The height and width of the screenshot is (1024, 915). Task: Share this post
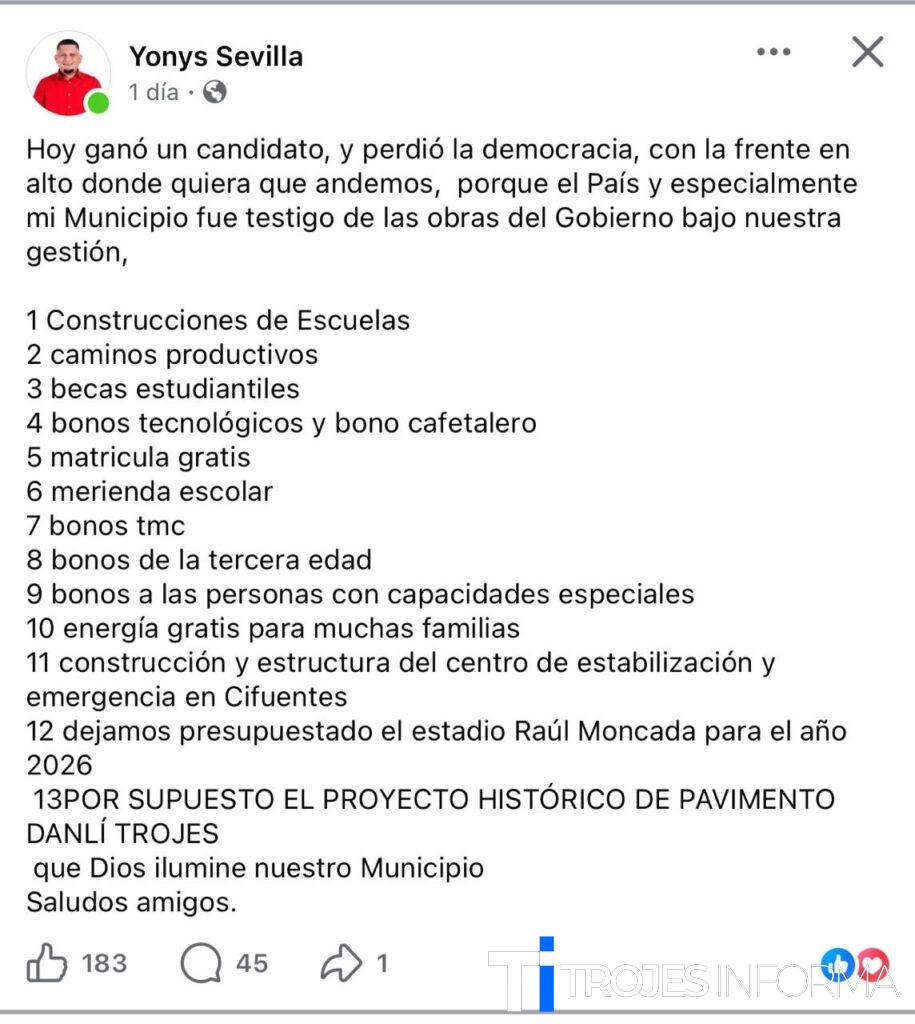coord(340,963)
